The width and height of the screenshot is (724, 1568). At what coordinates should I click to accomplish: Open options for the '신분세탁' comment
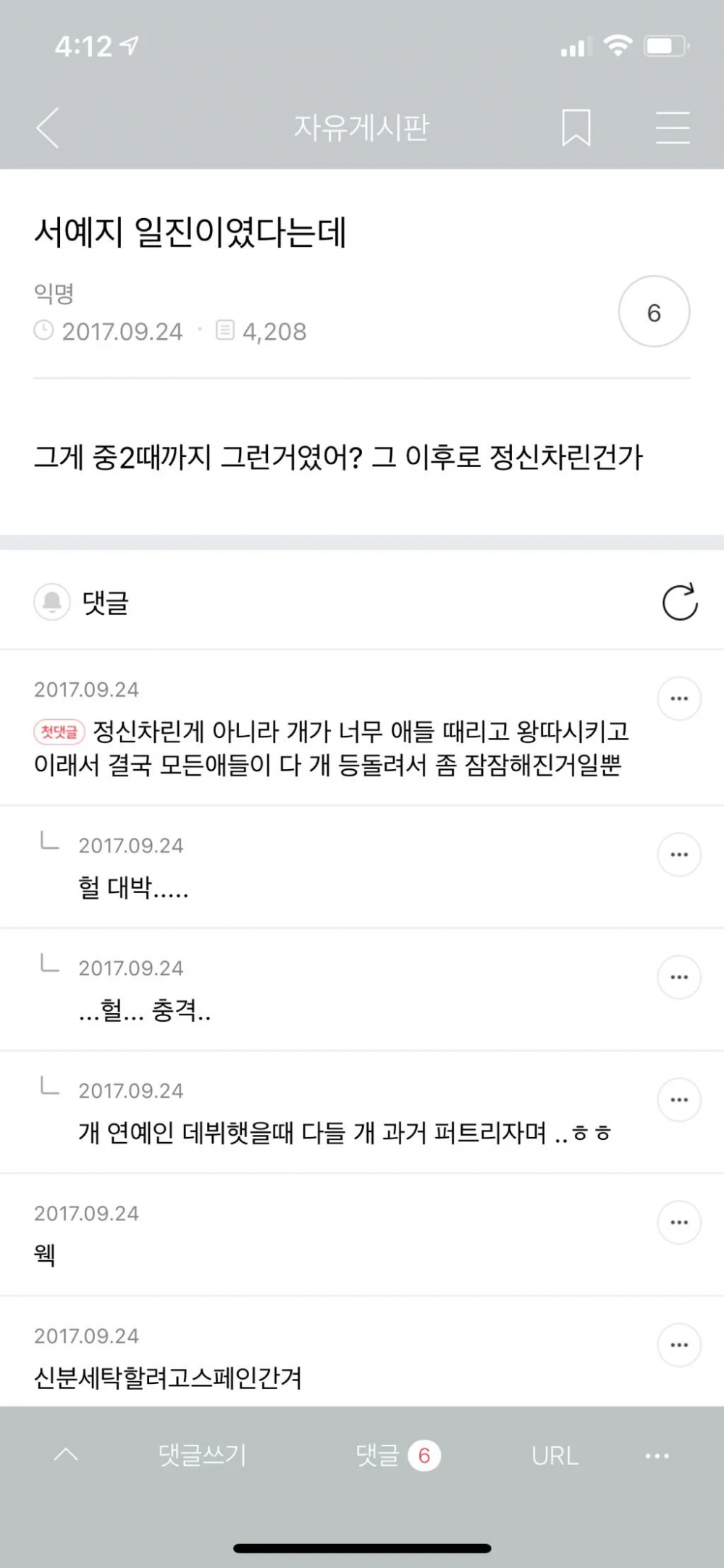[x=678, y=1345]
